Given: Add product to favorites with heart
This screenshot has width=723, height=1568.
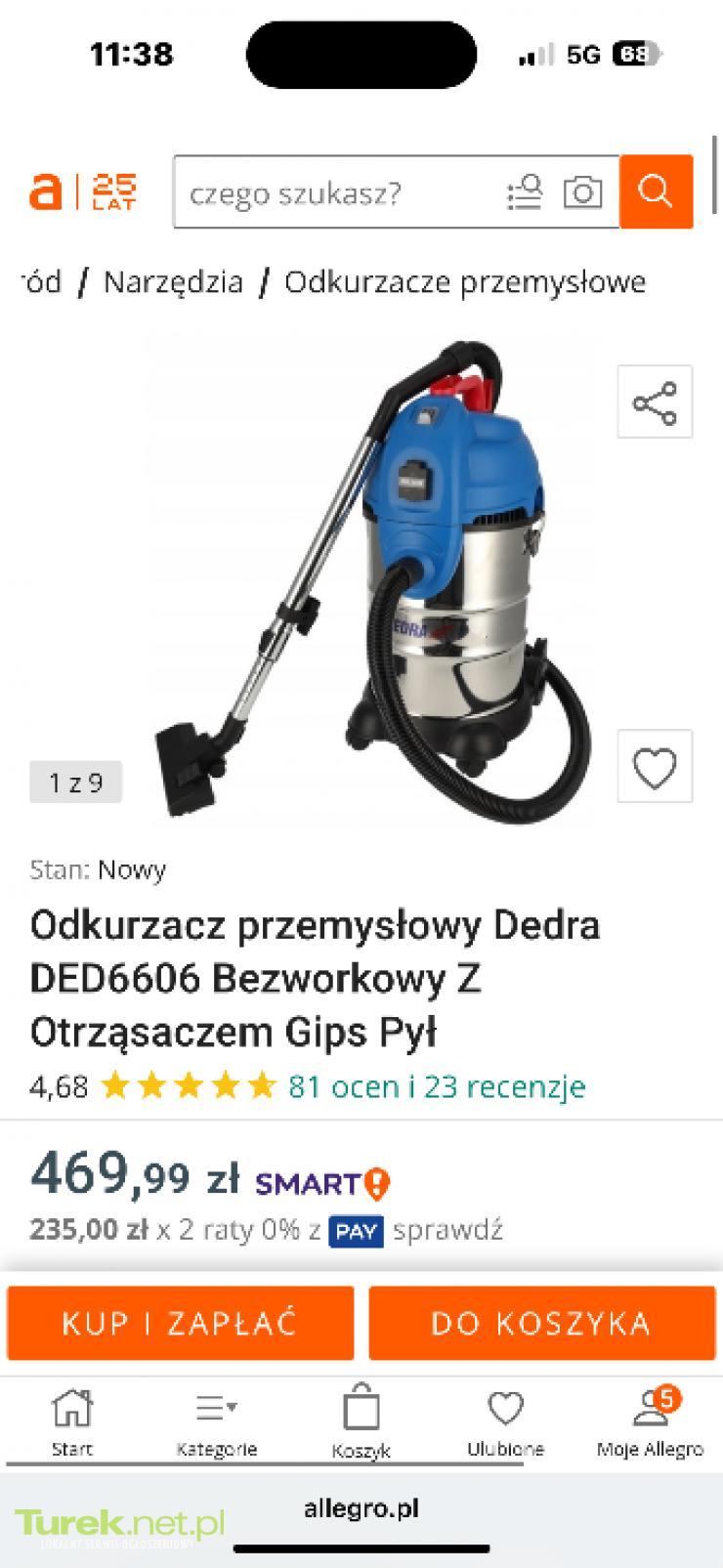Looking at the screenshot, I should (x=655, y=766).
